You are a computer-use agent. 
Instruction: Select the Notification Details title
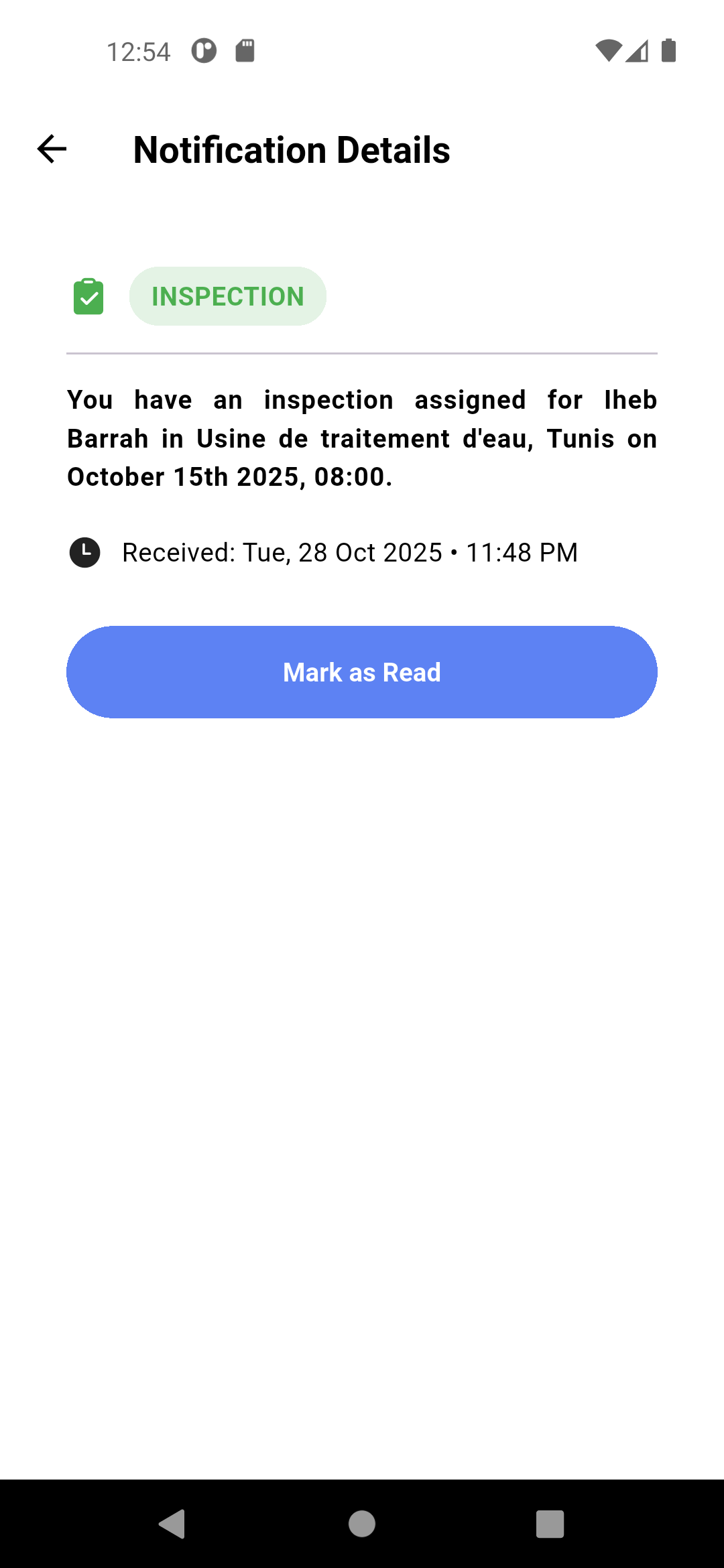(x=292, y=149)
